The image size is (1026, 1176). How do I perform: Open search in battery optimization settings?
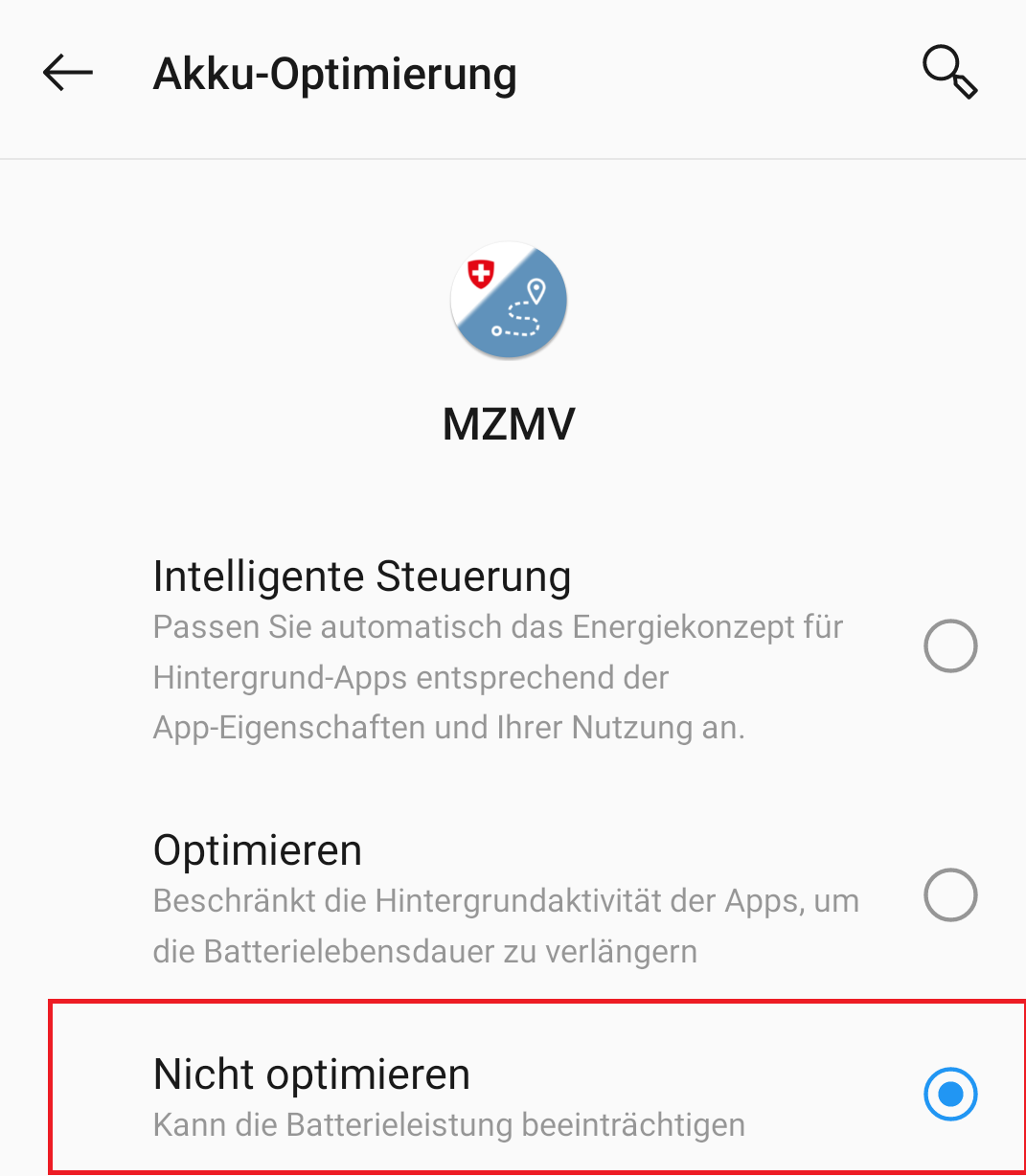point(949,73)
